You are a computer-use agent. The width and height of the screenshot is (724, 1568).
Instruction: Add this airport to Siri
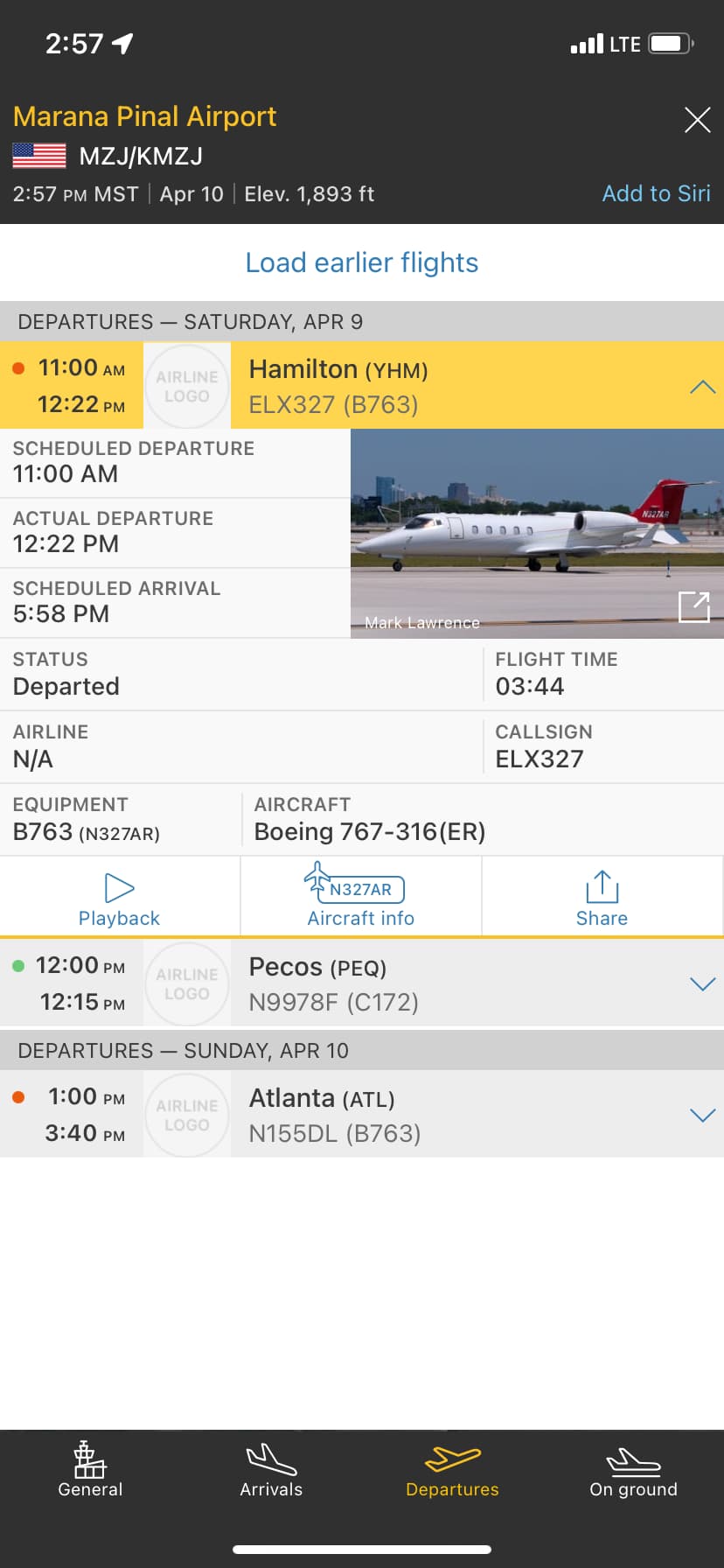point(656,193)
